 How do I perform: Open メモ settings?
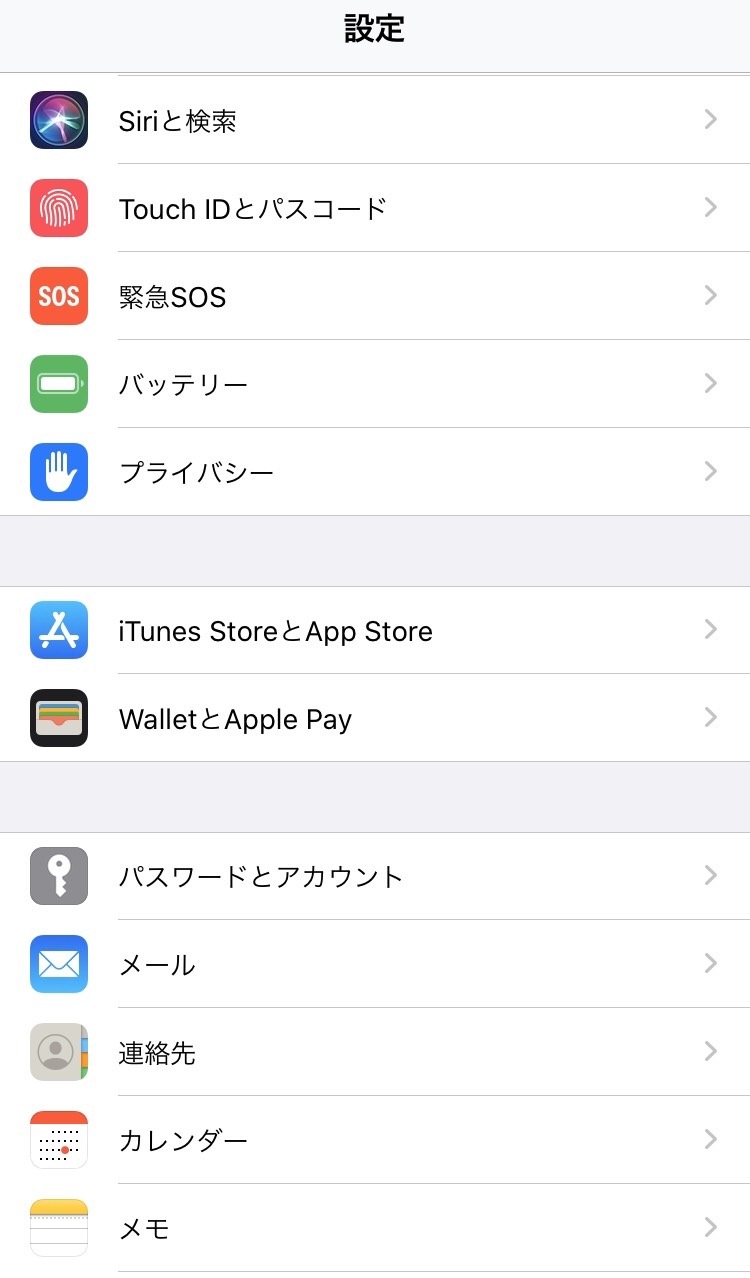click(x=375, y=1228)
